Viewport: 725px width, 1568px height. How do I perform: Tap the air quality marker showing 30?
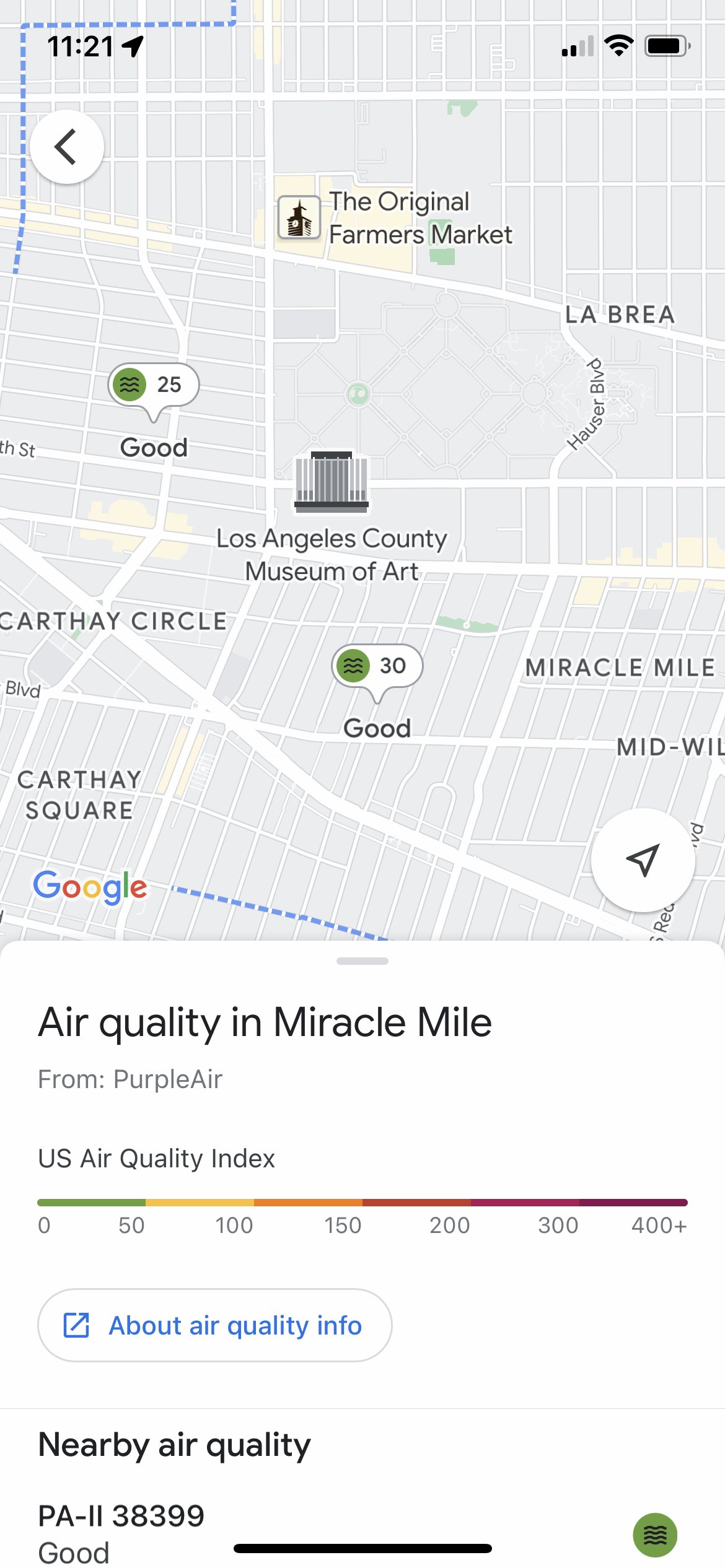377,666
